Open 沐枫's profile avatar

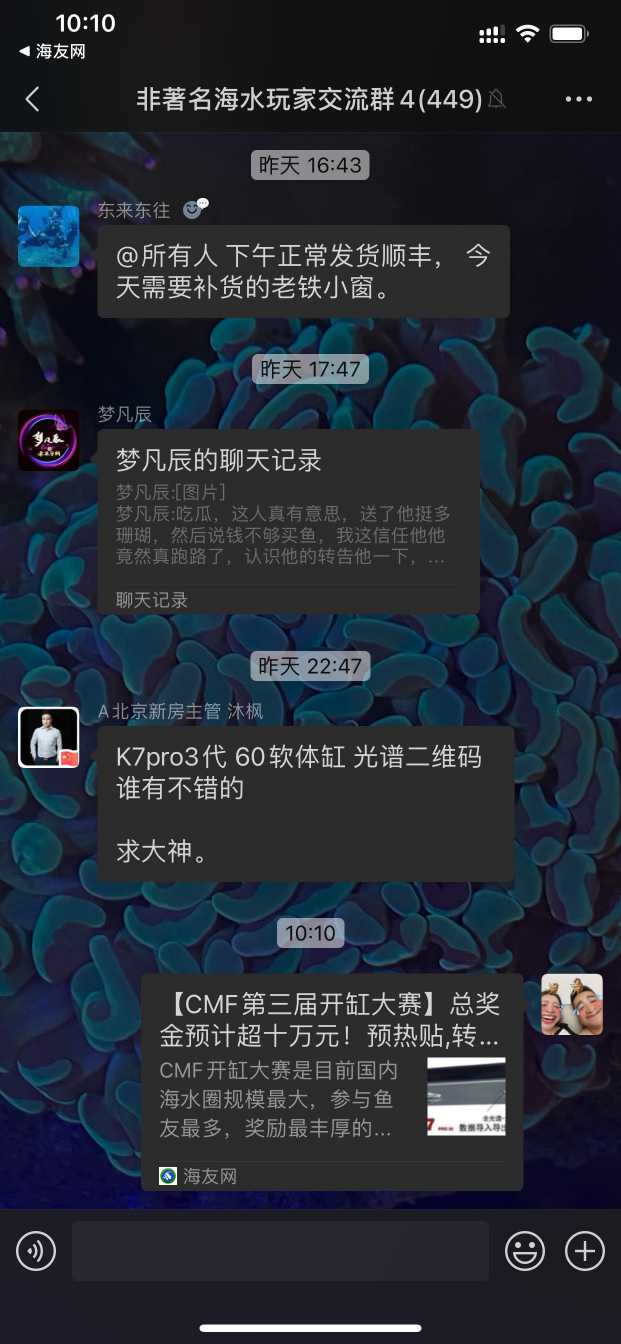coord(48,737)
